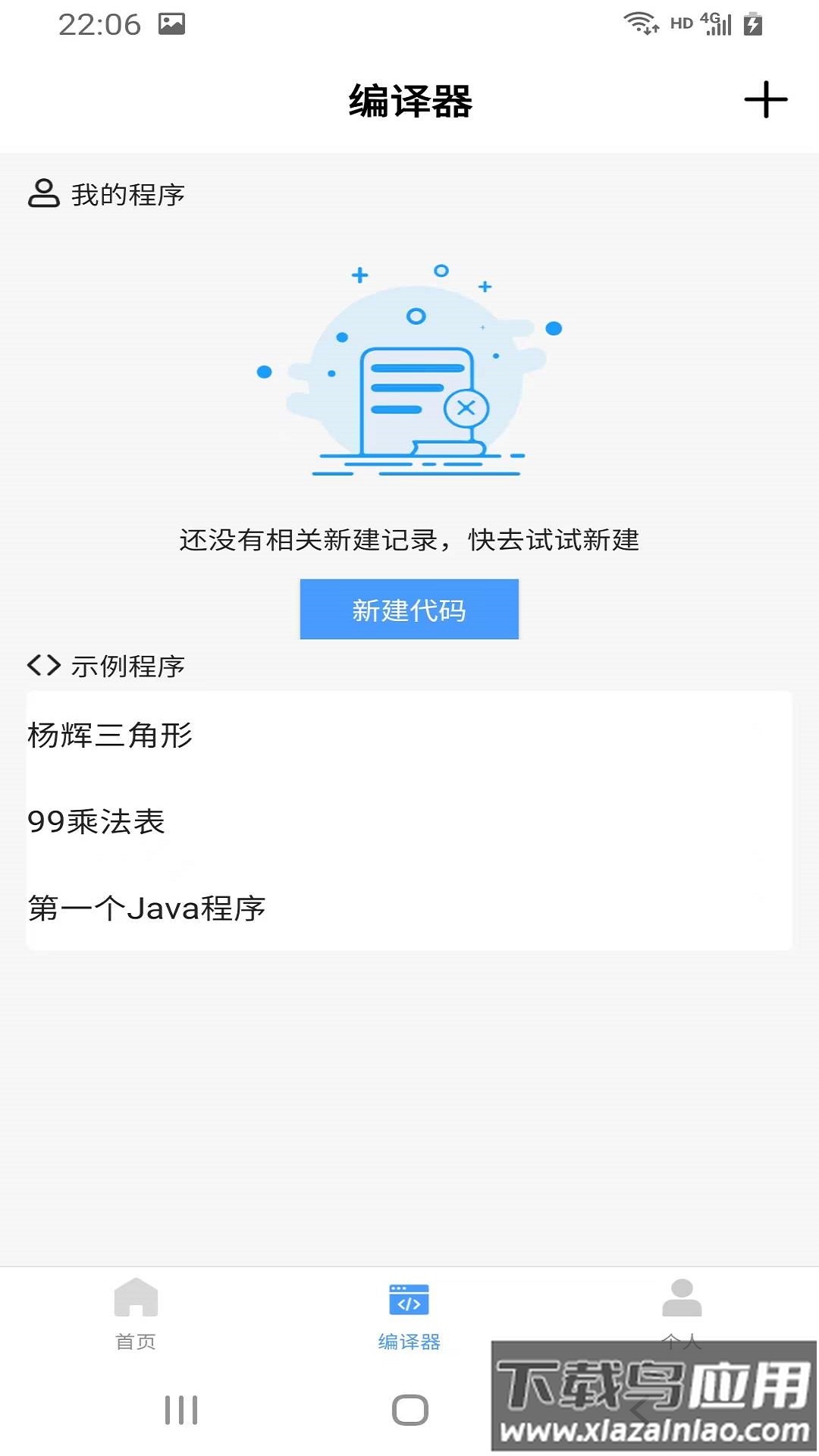
Task: Tap the system home button
Action: click(x=409, y=1410)
